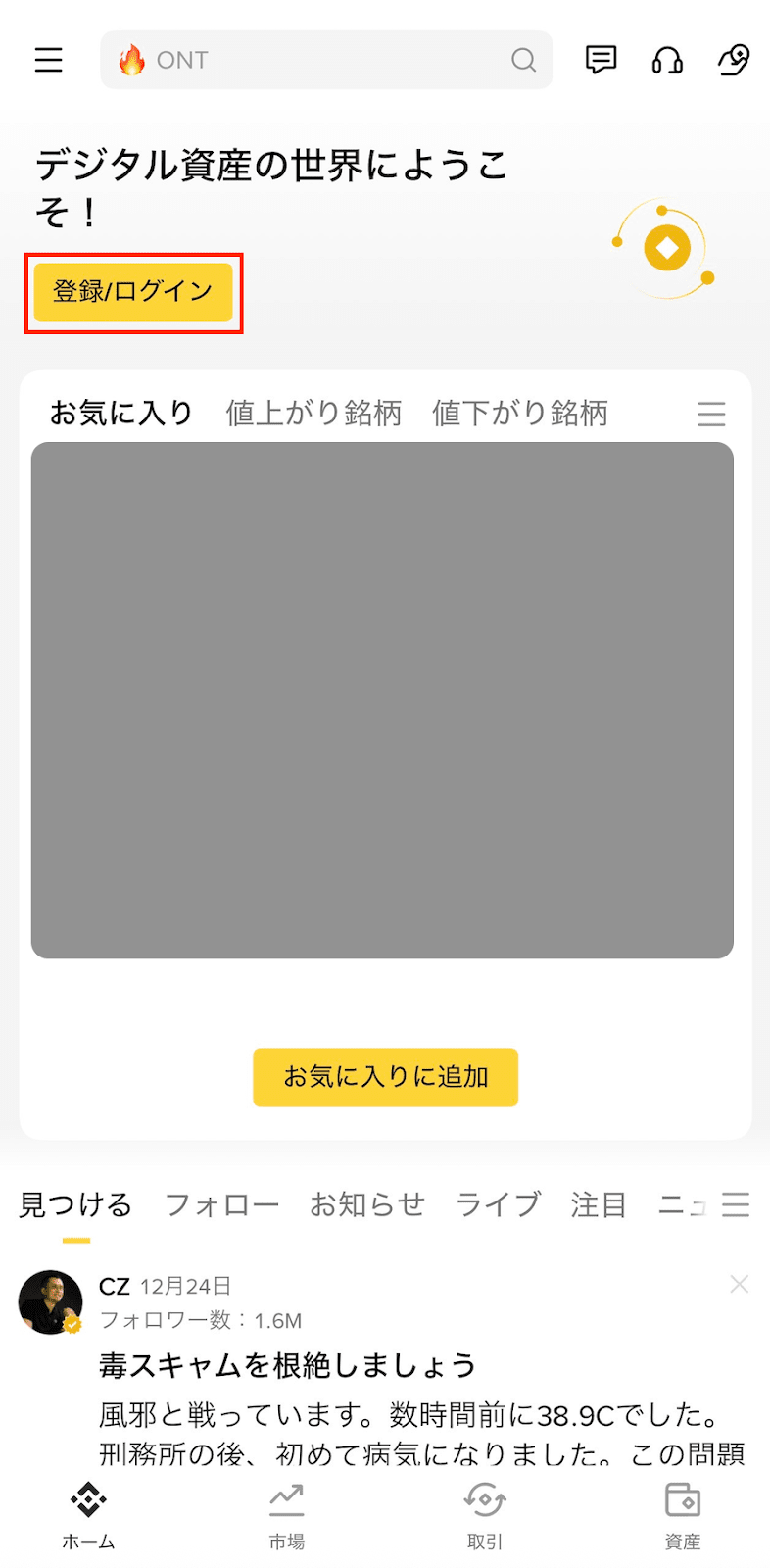This screenshot has height=1568, width=770.
Task: Open the chat messages icon
Action: coord(600,60)
